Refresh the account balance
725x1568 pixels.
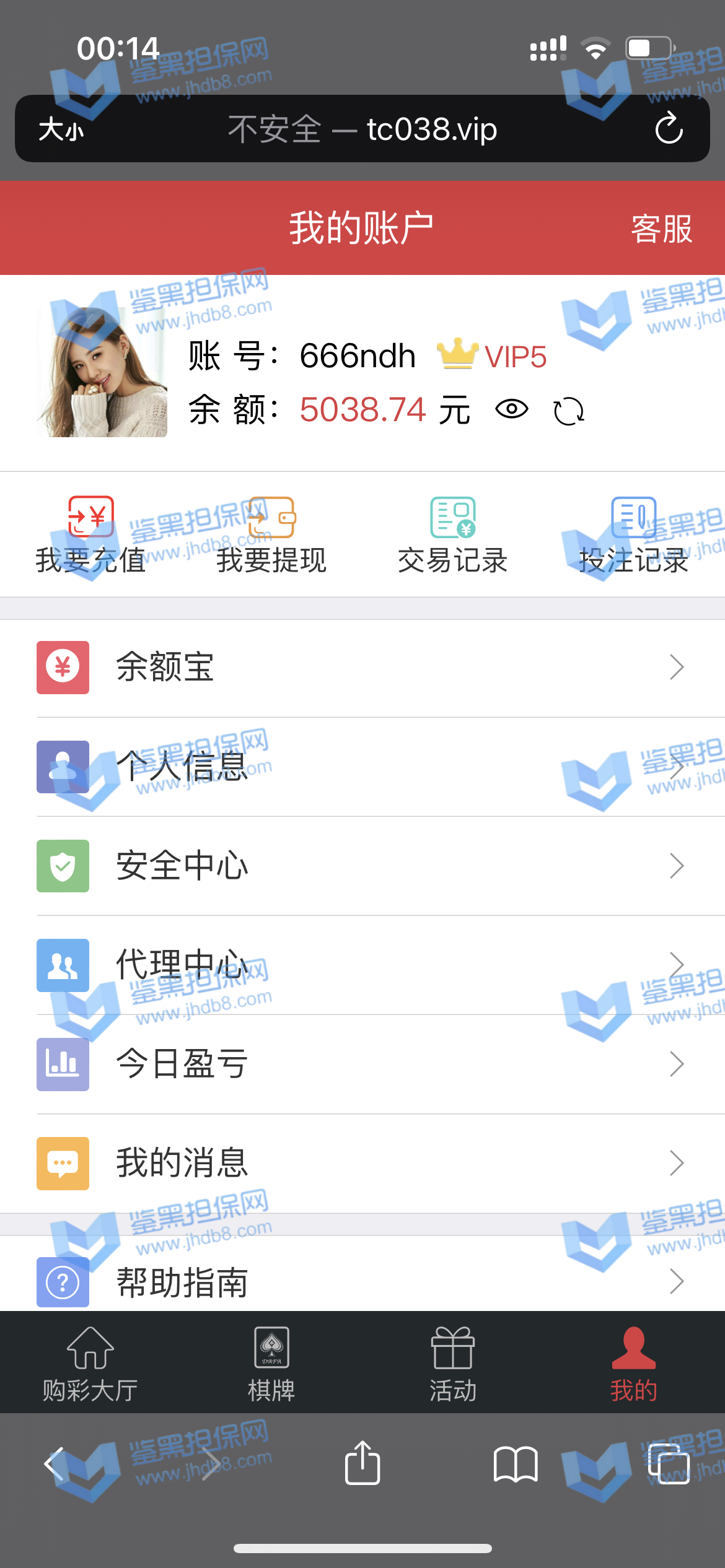pyautogui.click(x=568, y=411)
